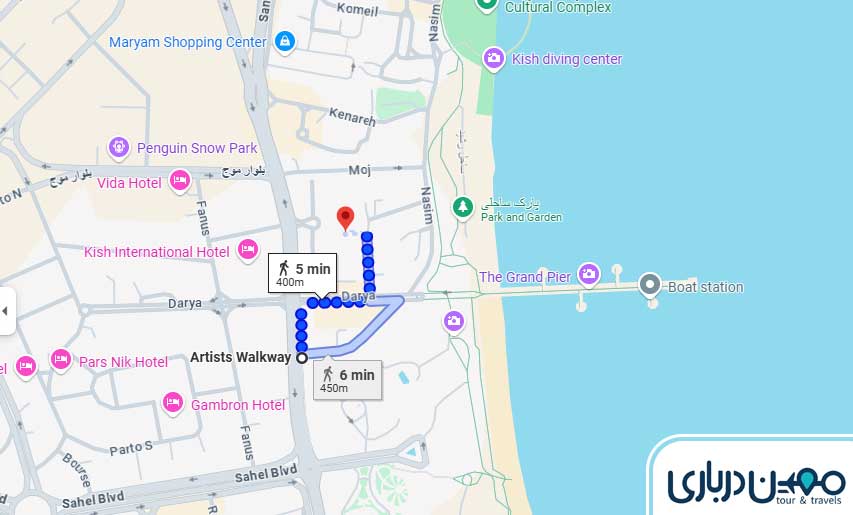Open Penguin Snow Park marker

(119, 148)
